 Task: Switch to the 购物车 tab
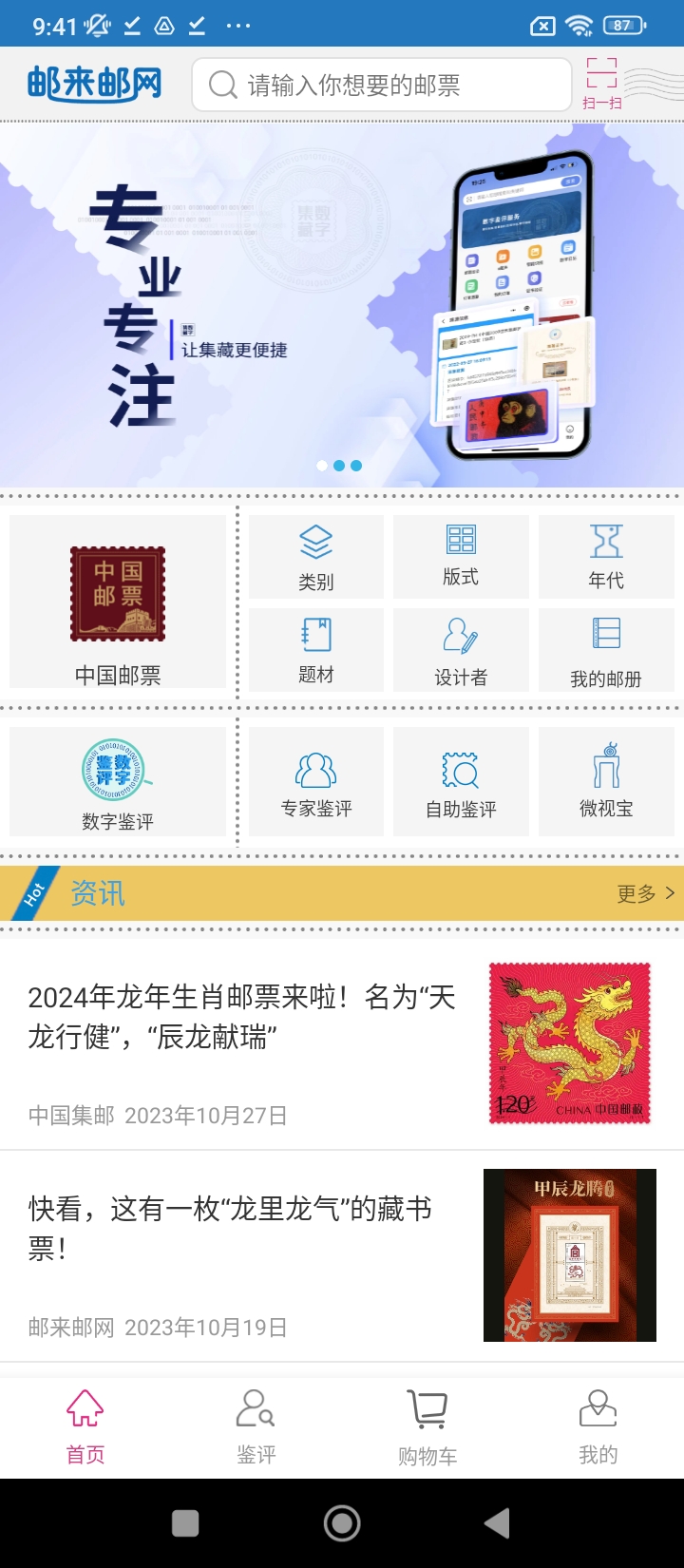[427, 1425]
